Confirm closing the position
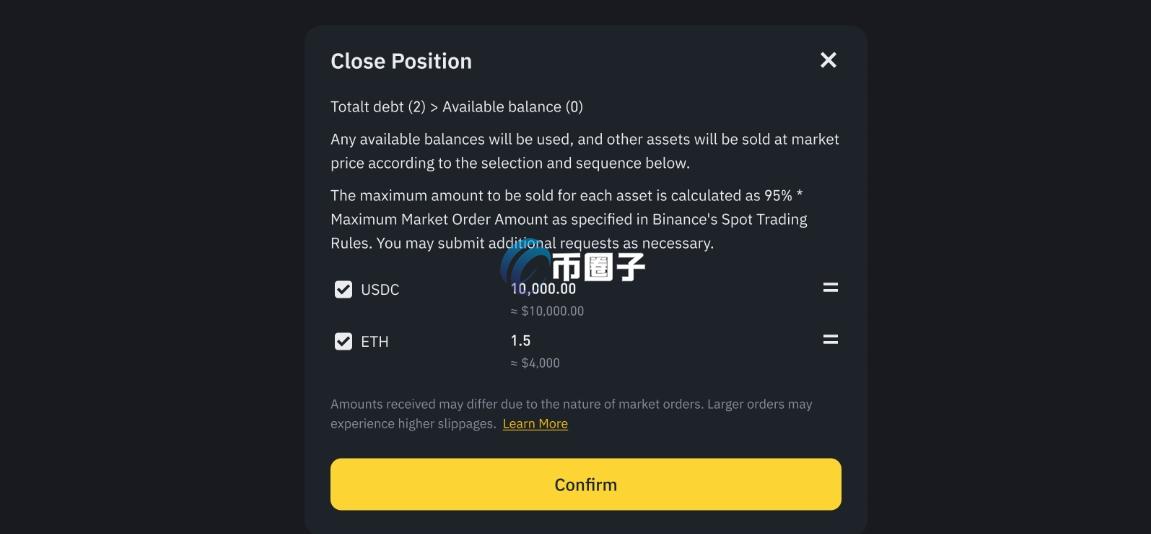The width and height of the screenshot is (1151, 534). point(585,484)
